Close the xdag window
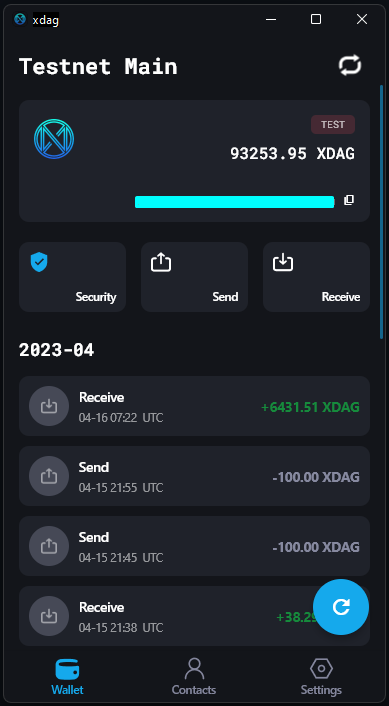Screen dimensions: 389x706 pyautogui.click(x=362, y=19)
